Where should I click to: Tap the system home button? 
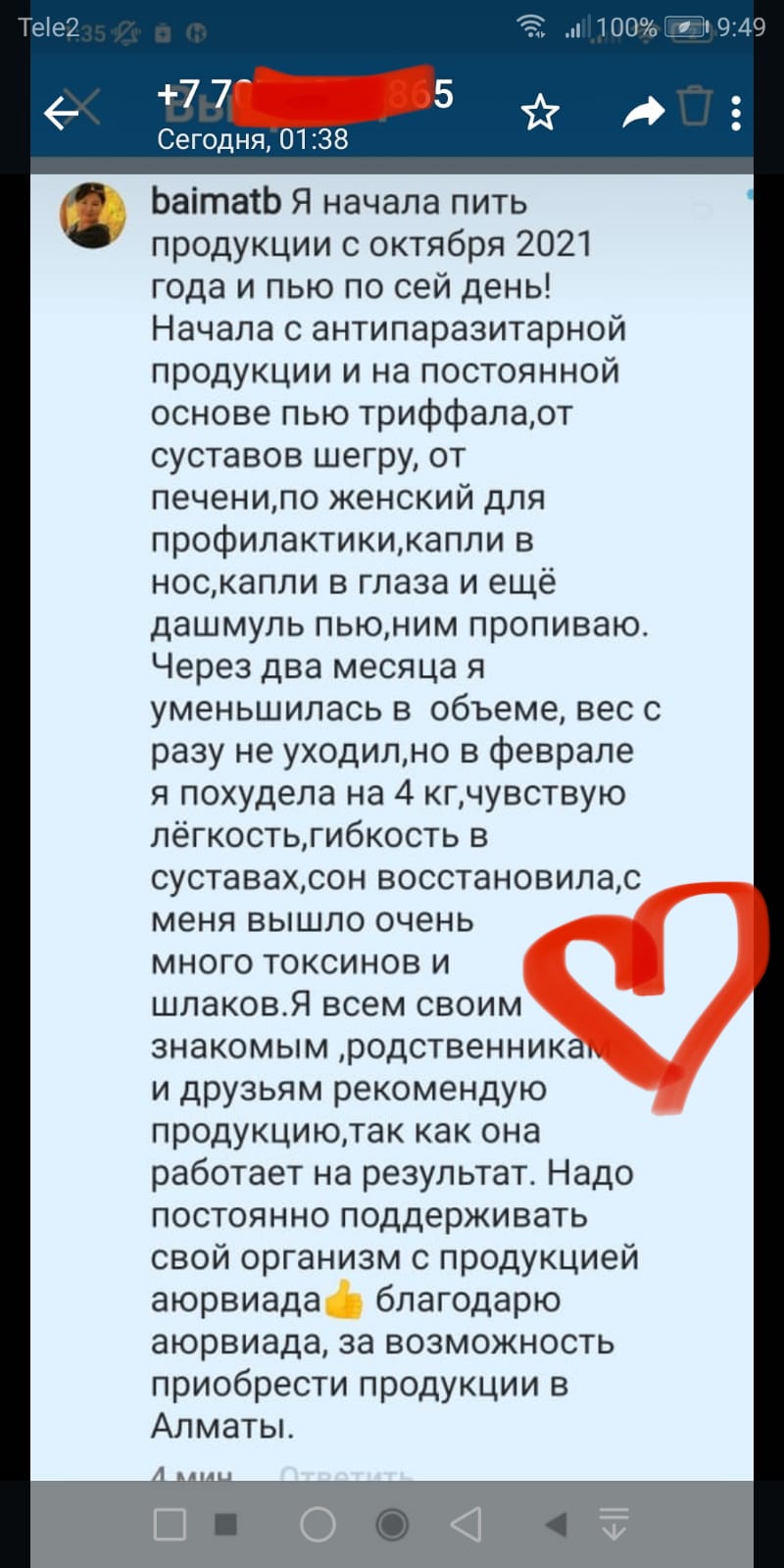(x=318, y=1525)
